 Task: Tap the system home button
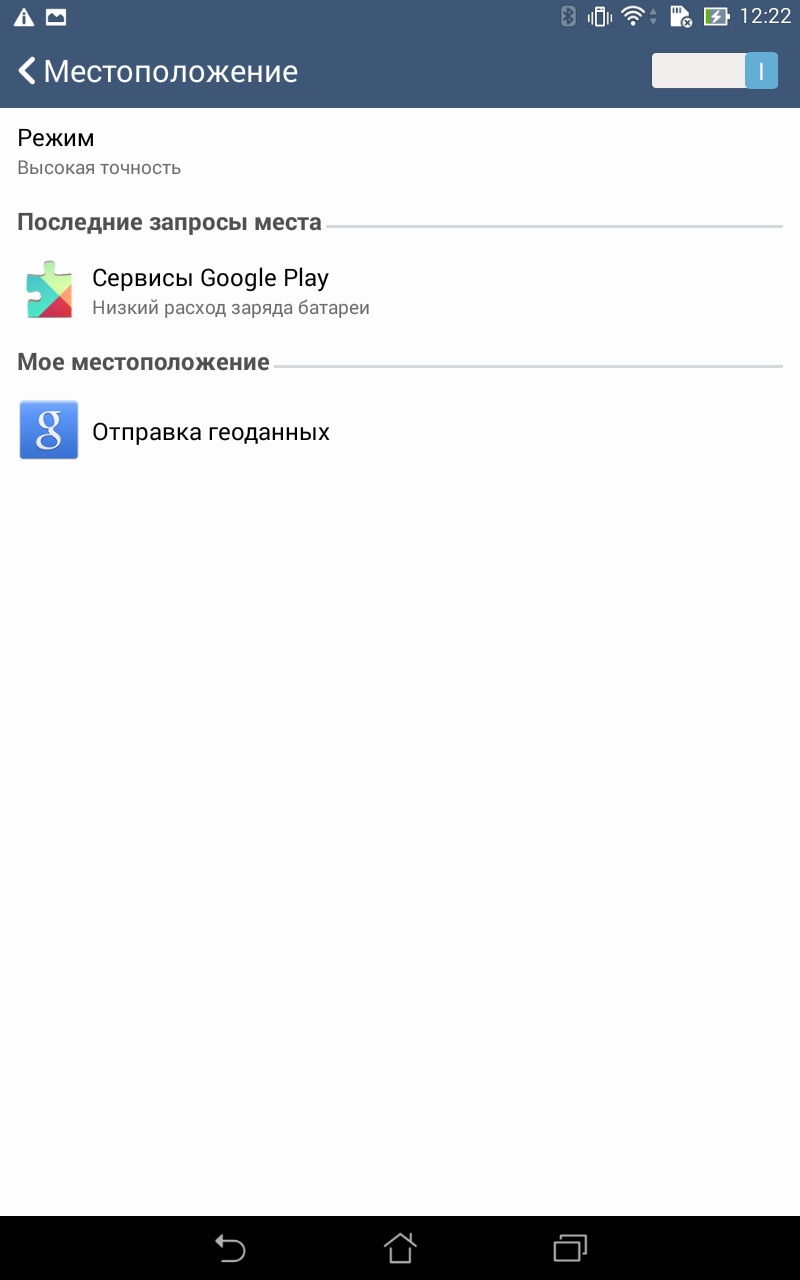[x=400, y=1247]
